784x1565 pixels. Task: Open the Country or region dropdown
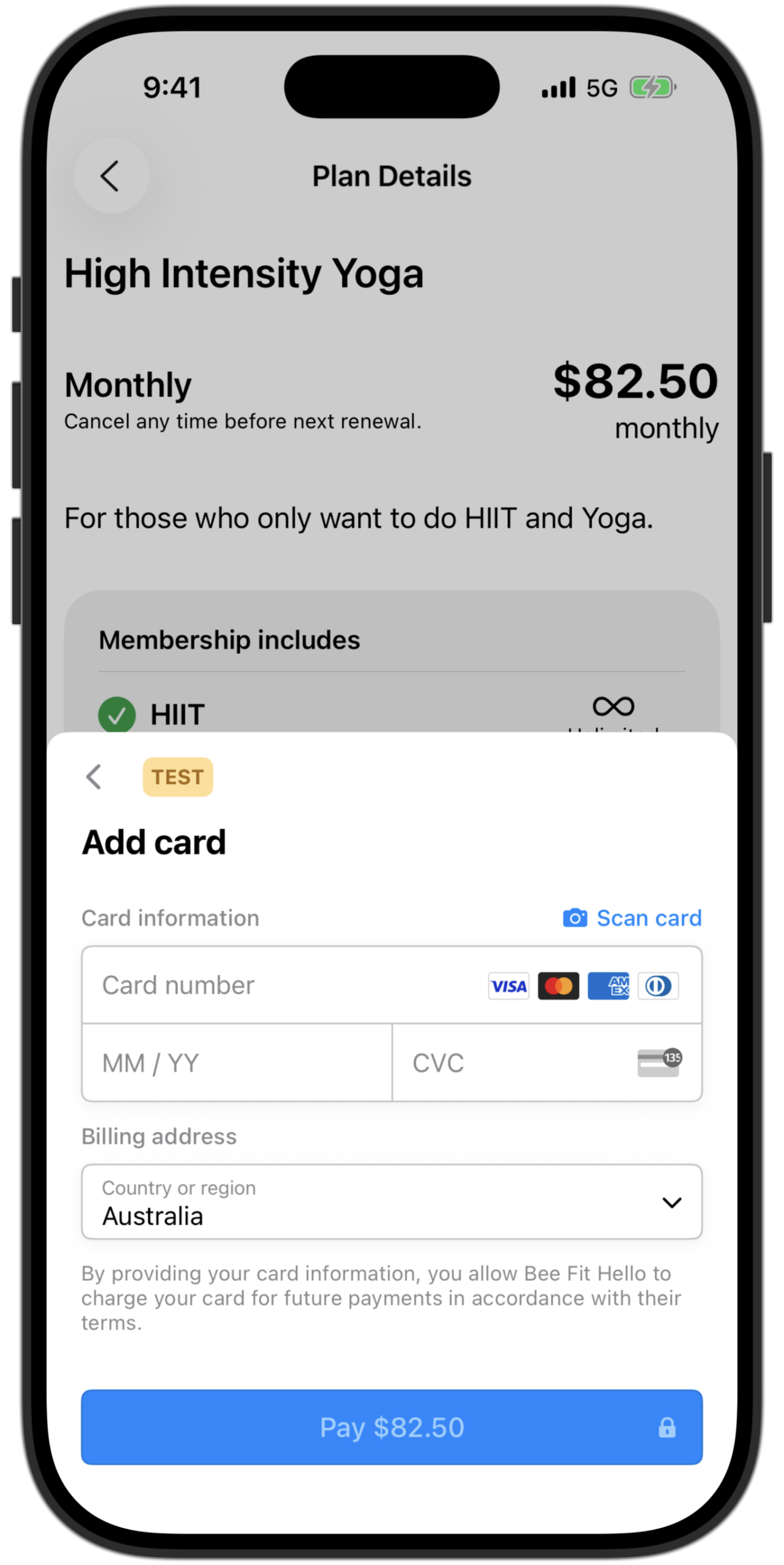392,1202
